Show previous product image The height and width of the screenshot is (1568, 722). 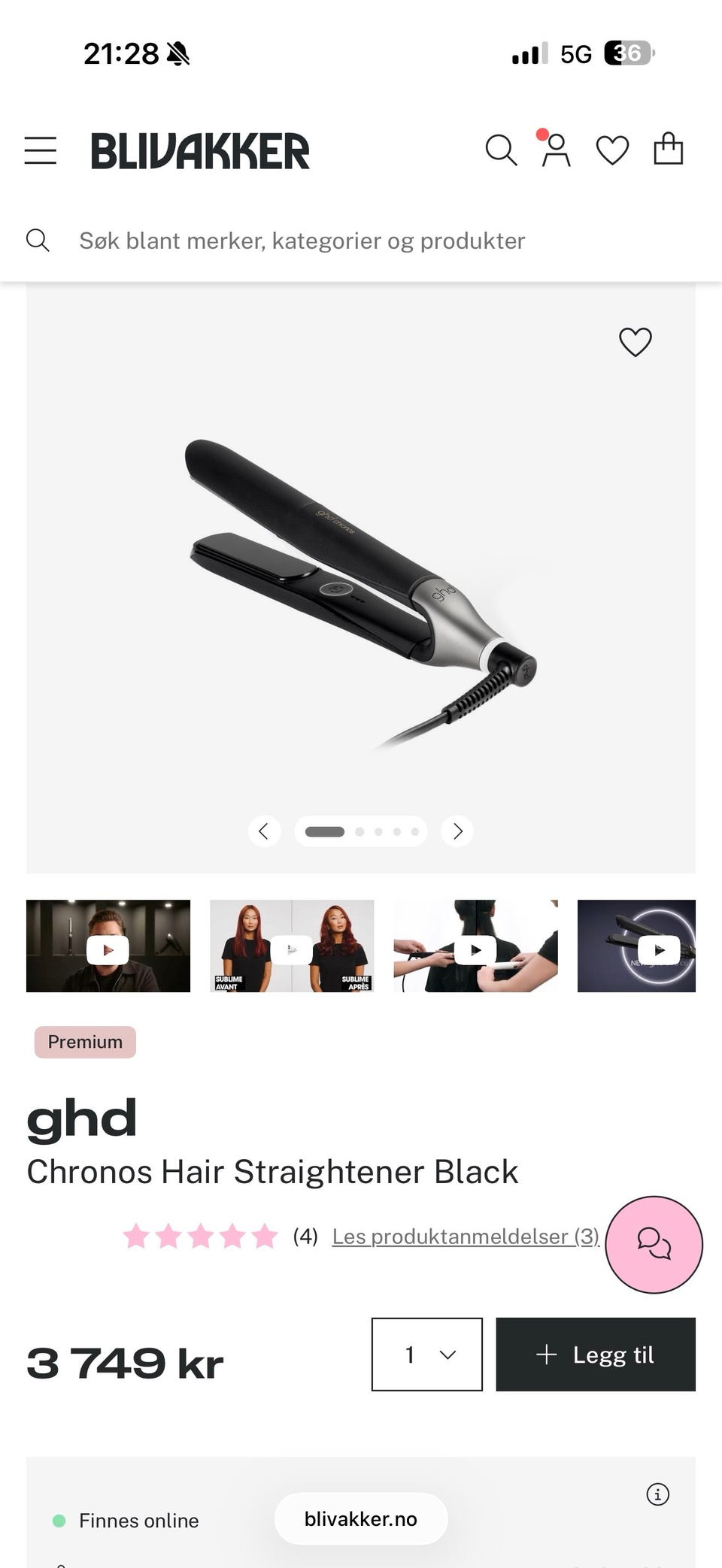264,831
